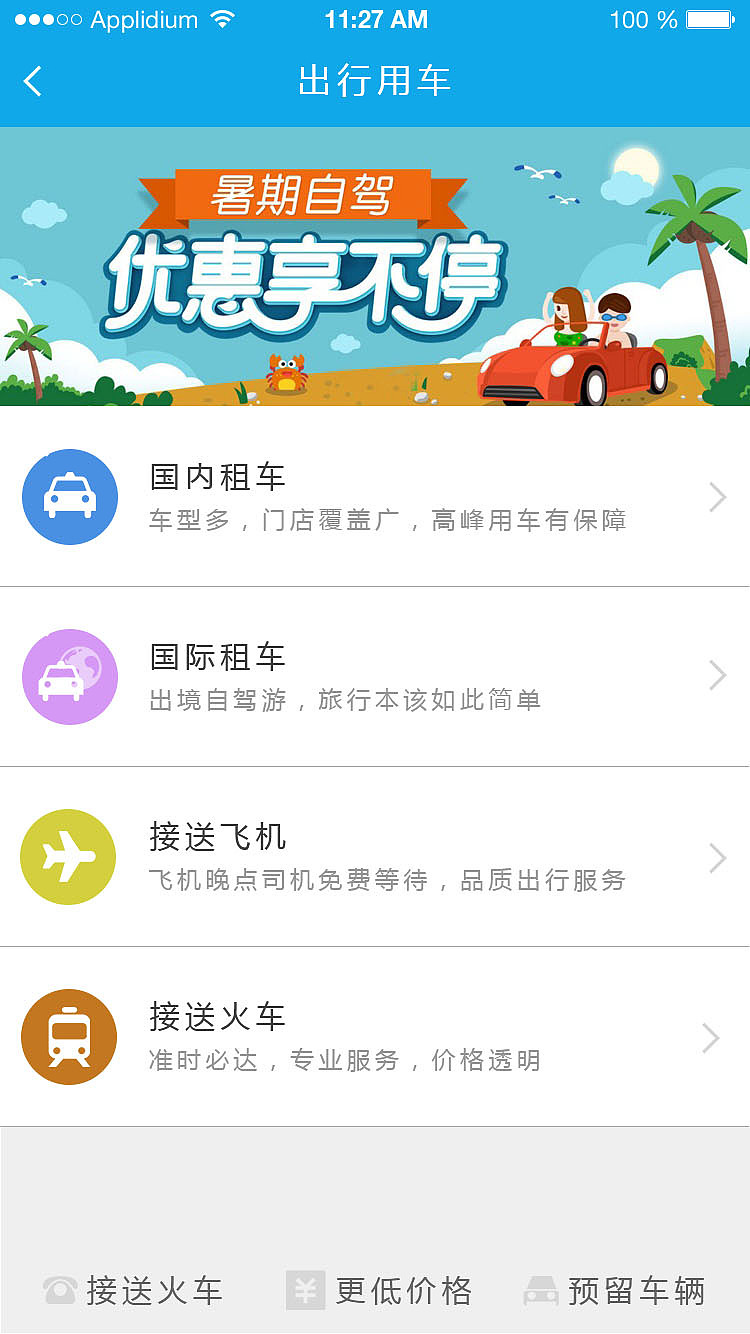
Task: Click the airplane icon for 接送飞机
Action: pyautogui.click(x=67, y=856)
